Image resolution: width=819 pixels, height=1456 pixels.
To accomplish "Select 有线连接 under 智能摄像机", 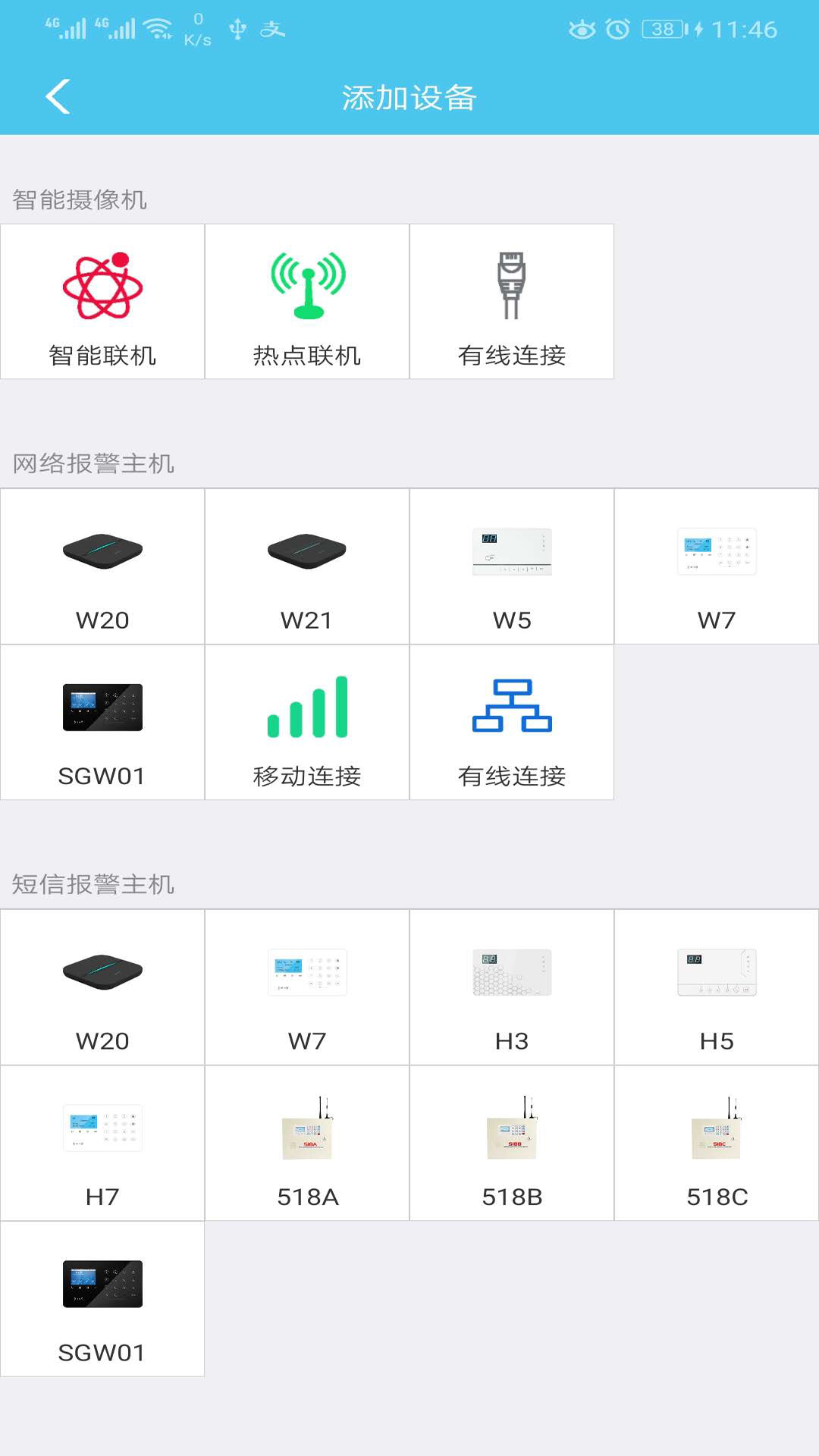I will (x=512, y=302).
